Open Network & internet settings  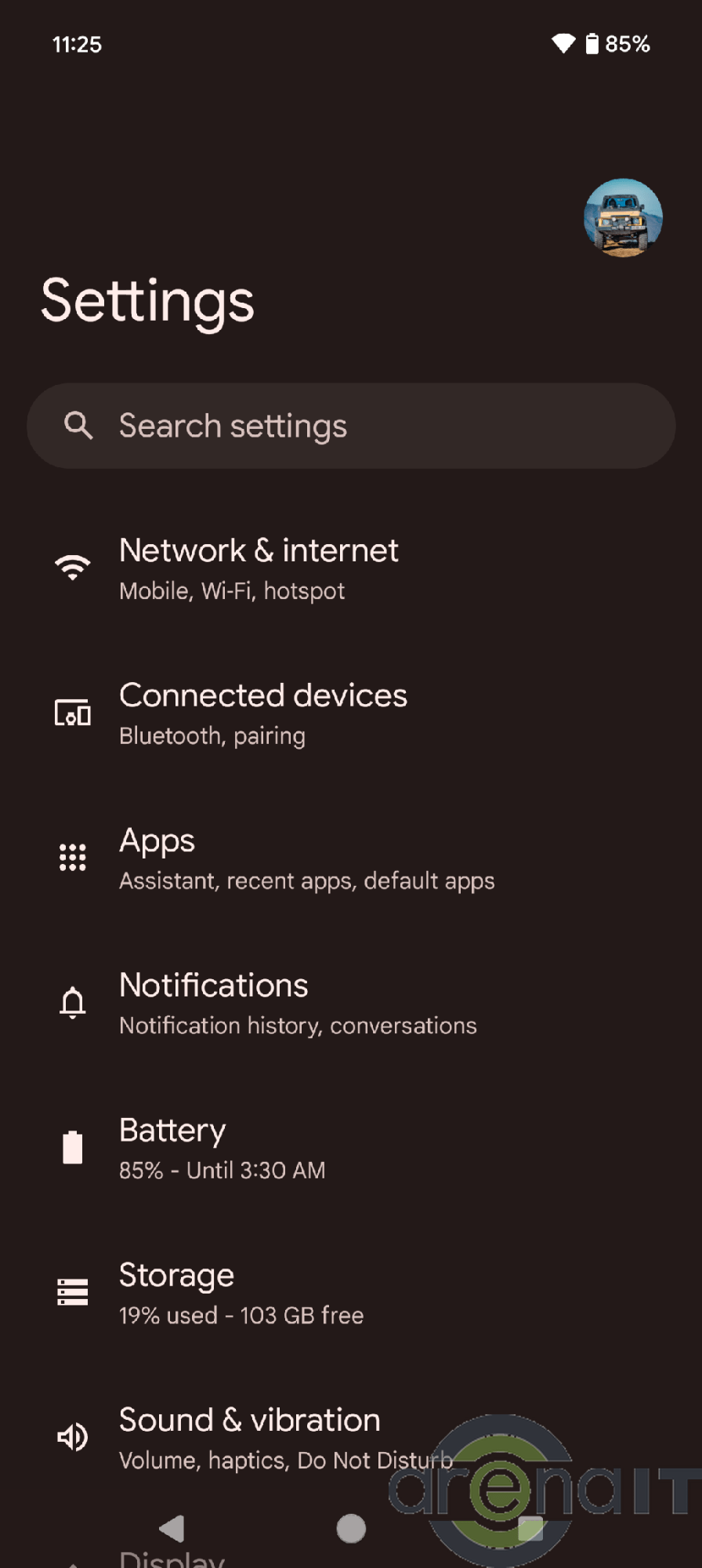coord(259,568)
